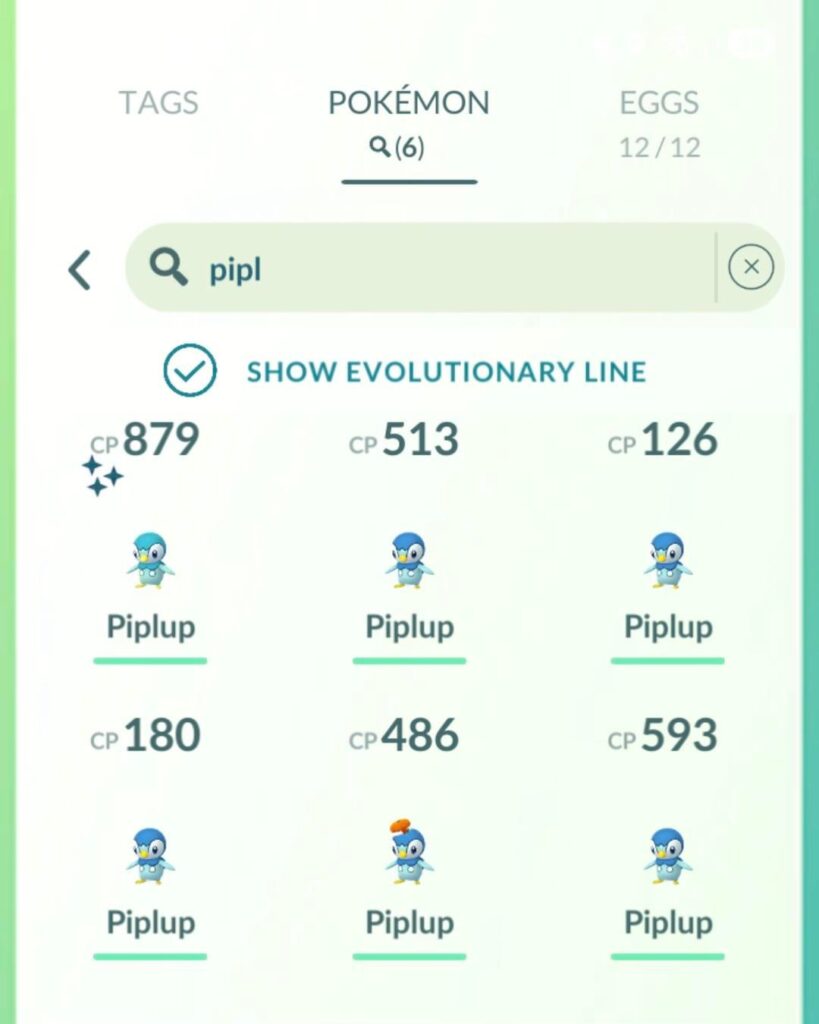
Task: Open the TAGS tab
Action: [x=158, y=103]
